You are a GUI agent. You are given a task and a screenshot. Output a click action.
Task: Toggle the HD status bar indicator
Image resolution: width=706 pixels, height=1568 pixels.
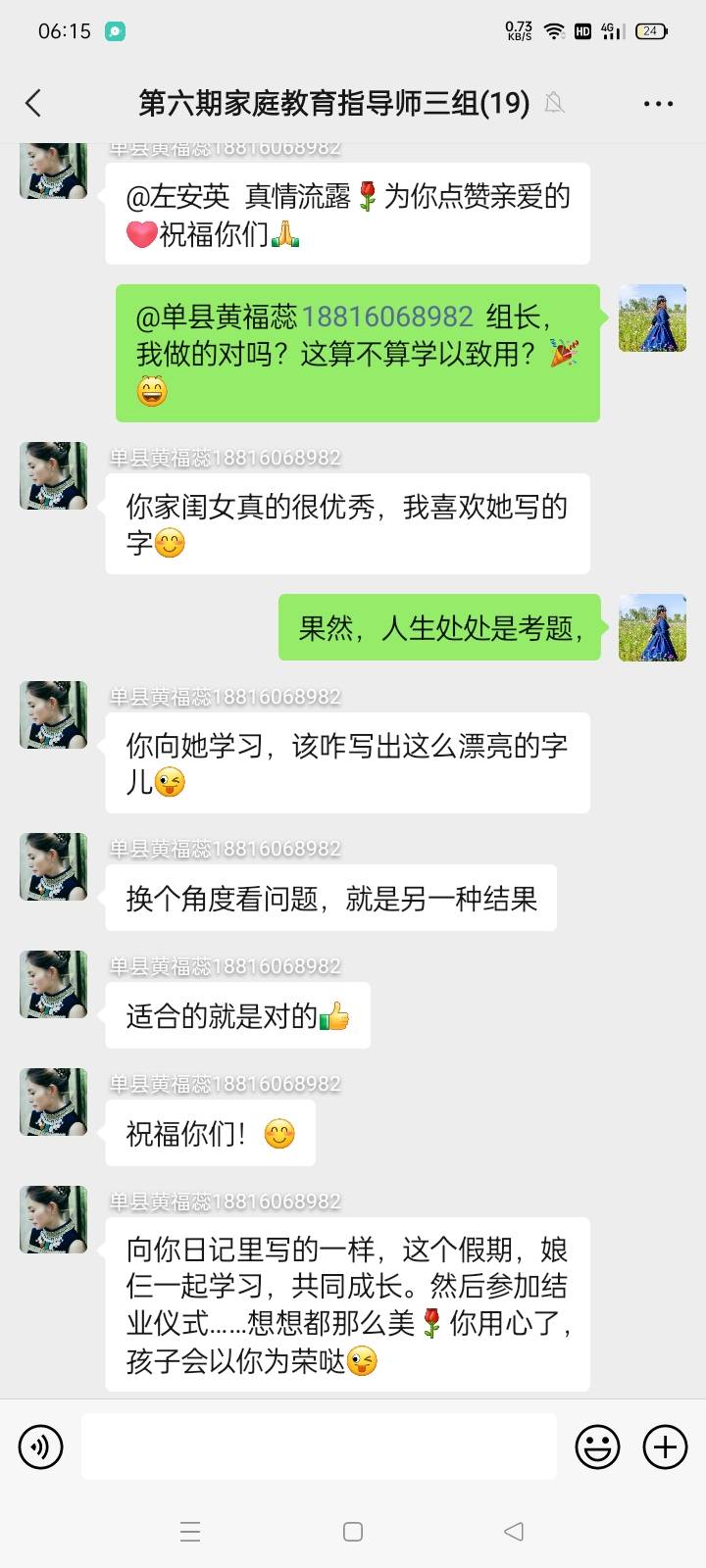pos(580,30)
